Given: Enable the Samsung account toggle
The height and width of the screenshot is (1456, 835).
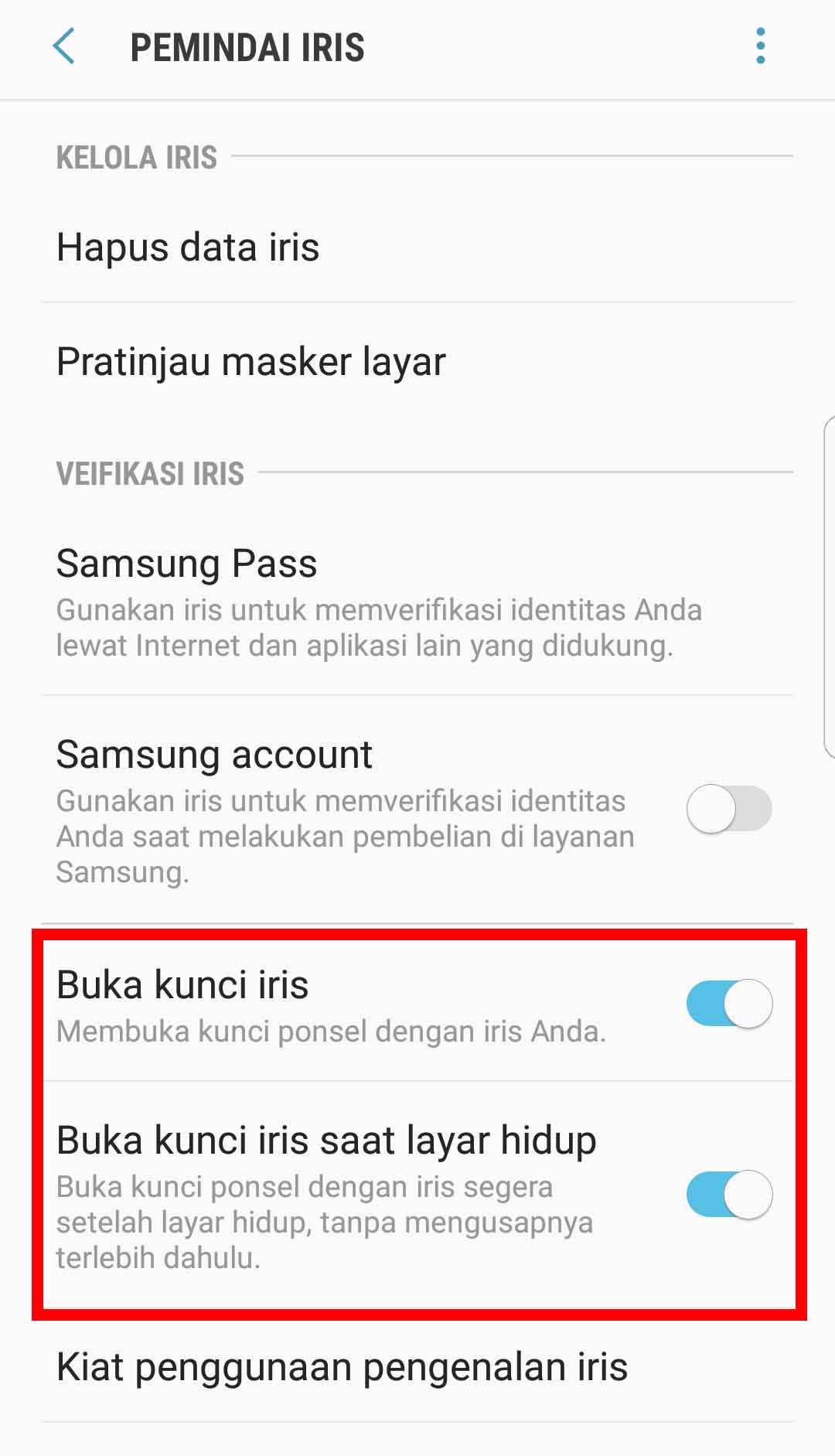Looking at the screenshot, I should [x=729, y=809].
